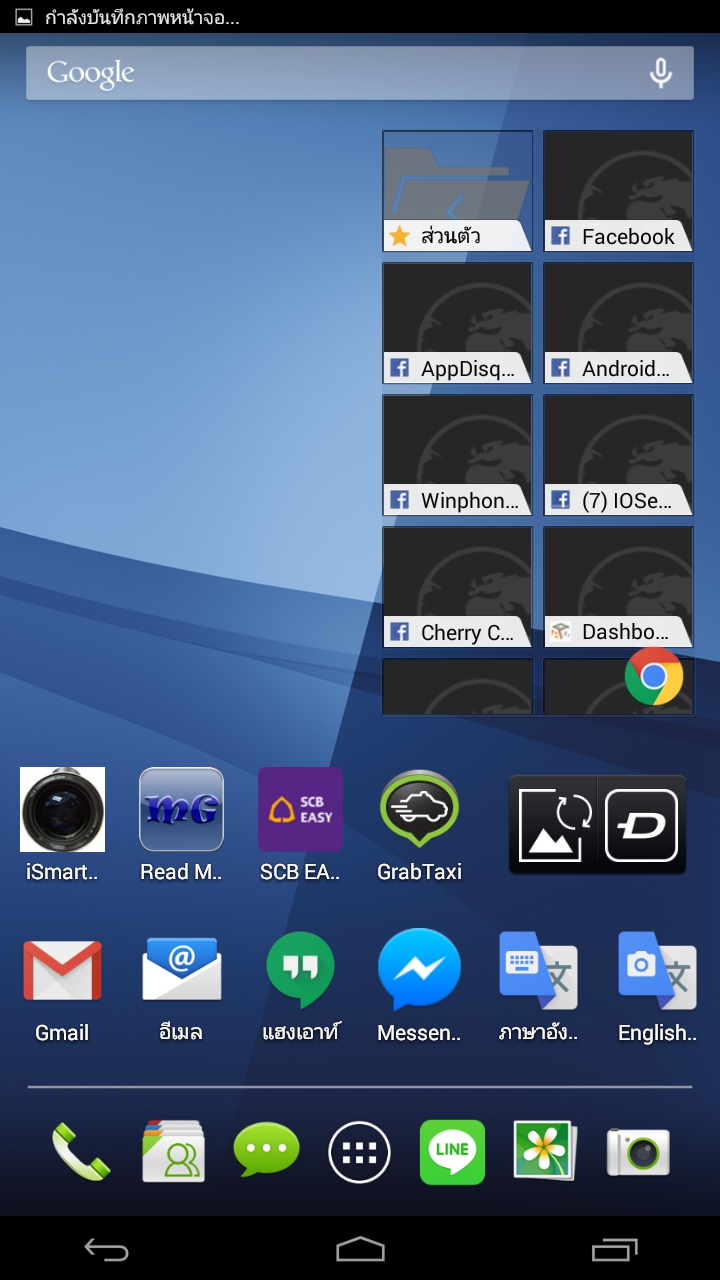The width and height of the screenshot is (720, 1280).
Task: Open the iSmart camera app
Action: (x=62, y=826)
